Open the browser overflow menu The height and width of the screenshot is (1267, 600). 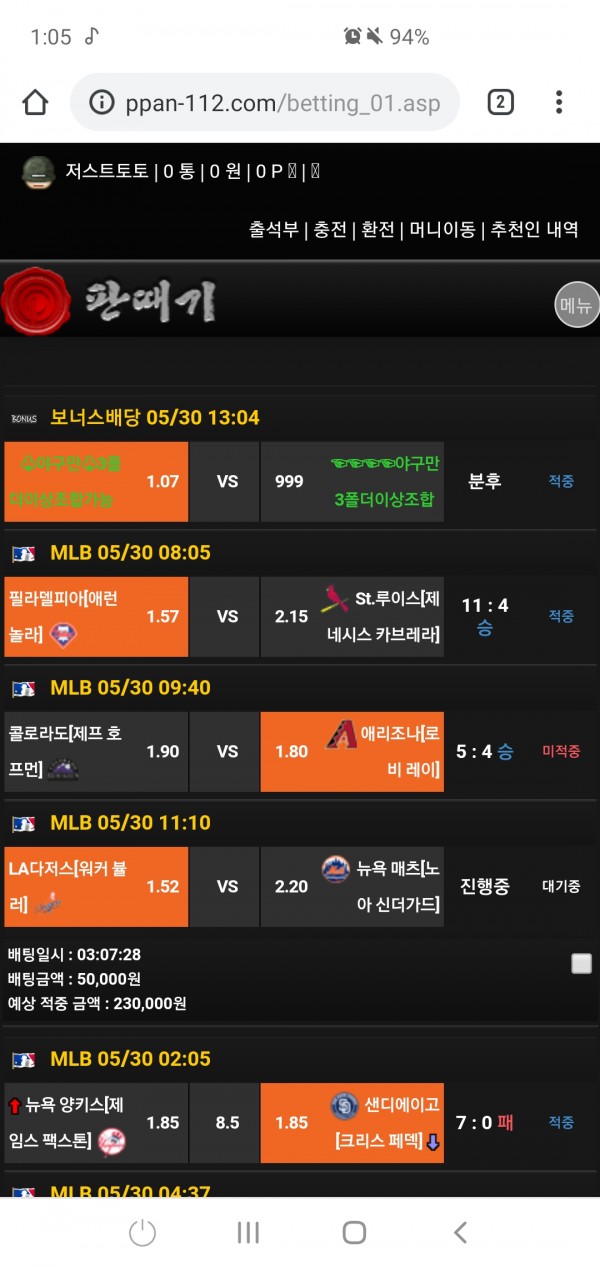(x=559, y=102)
